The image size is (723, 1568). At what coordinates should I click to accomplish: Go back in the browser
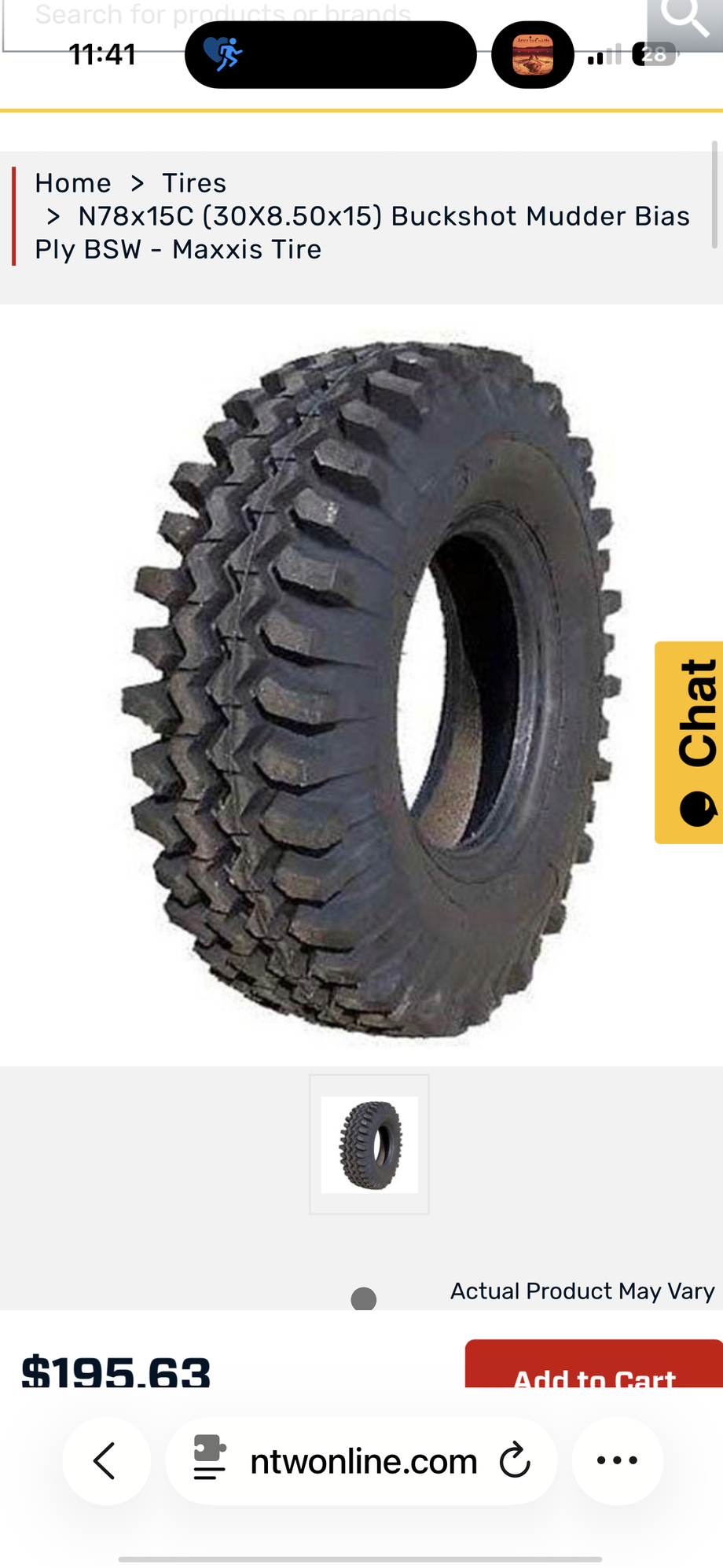click(105, 1461)
